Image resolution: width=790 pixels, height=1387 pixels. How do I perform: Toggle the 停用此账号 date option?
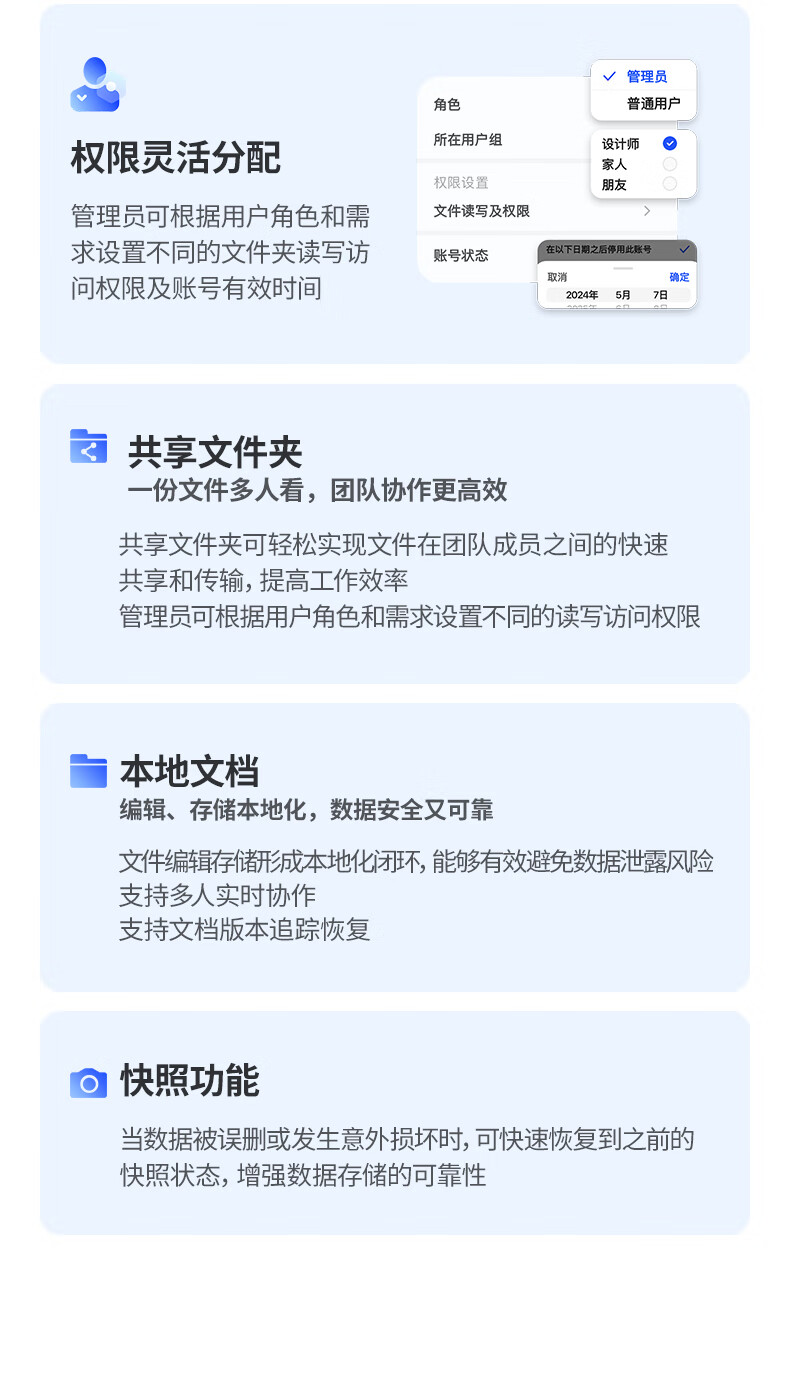[600, 251]
